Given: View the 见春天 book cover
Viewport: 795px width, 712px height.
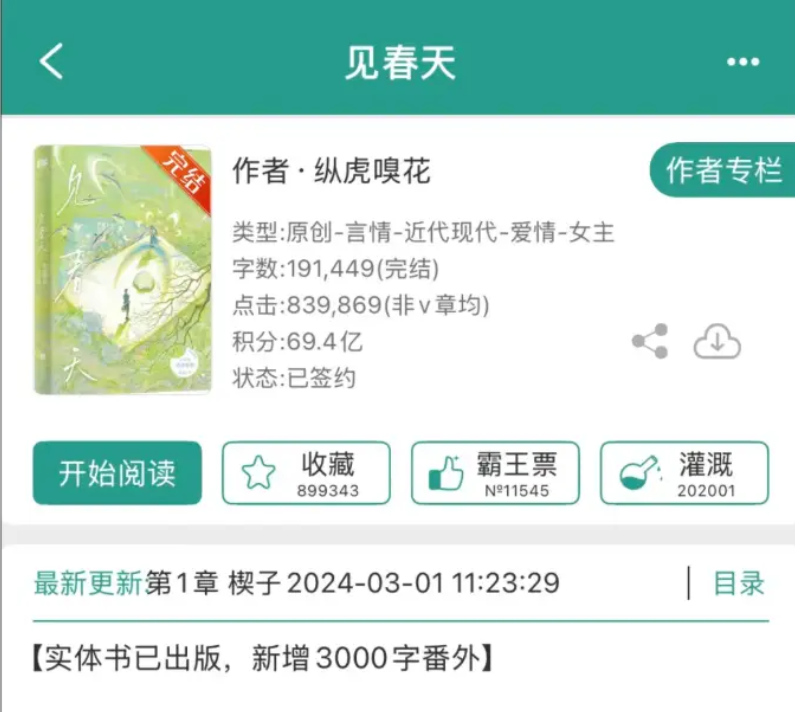Looking at the screenshot, I should point(123,270).
